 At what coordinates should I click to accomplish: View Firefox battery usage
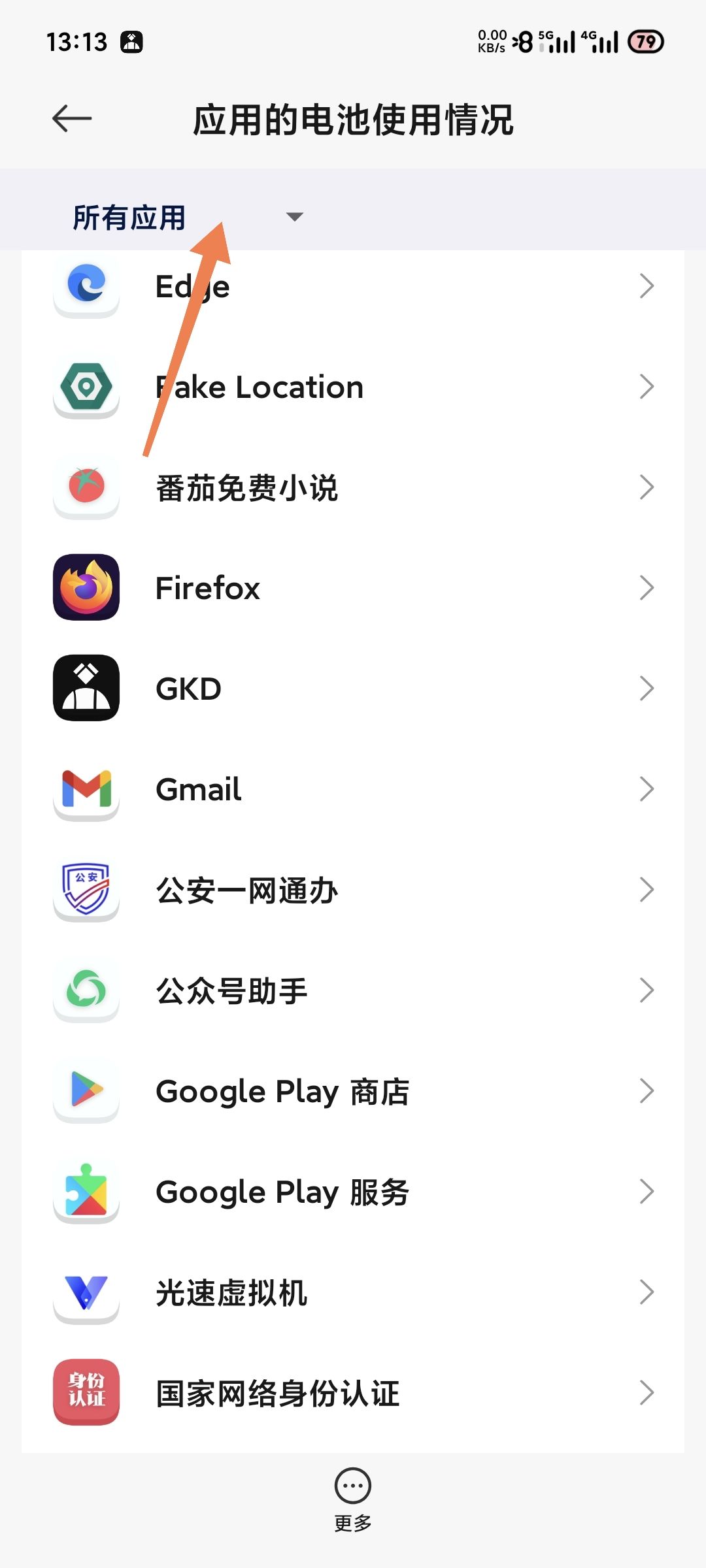(x=353, y=588)
